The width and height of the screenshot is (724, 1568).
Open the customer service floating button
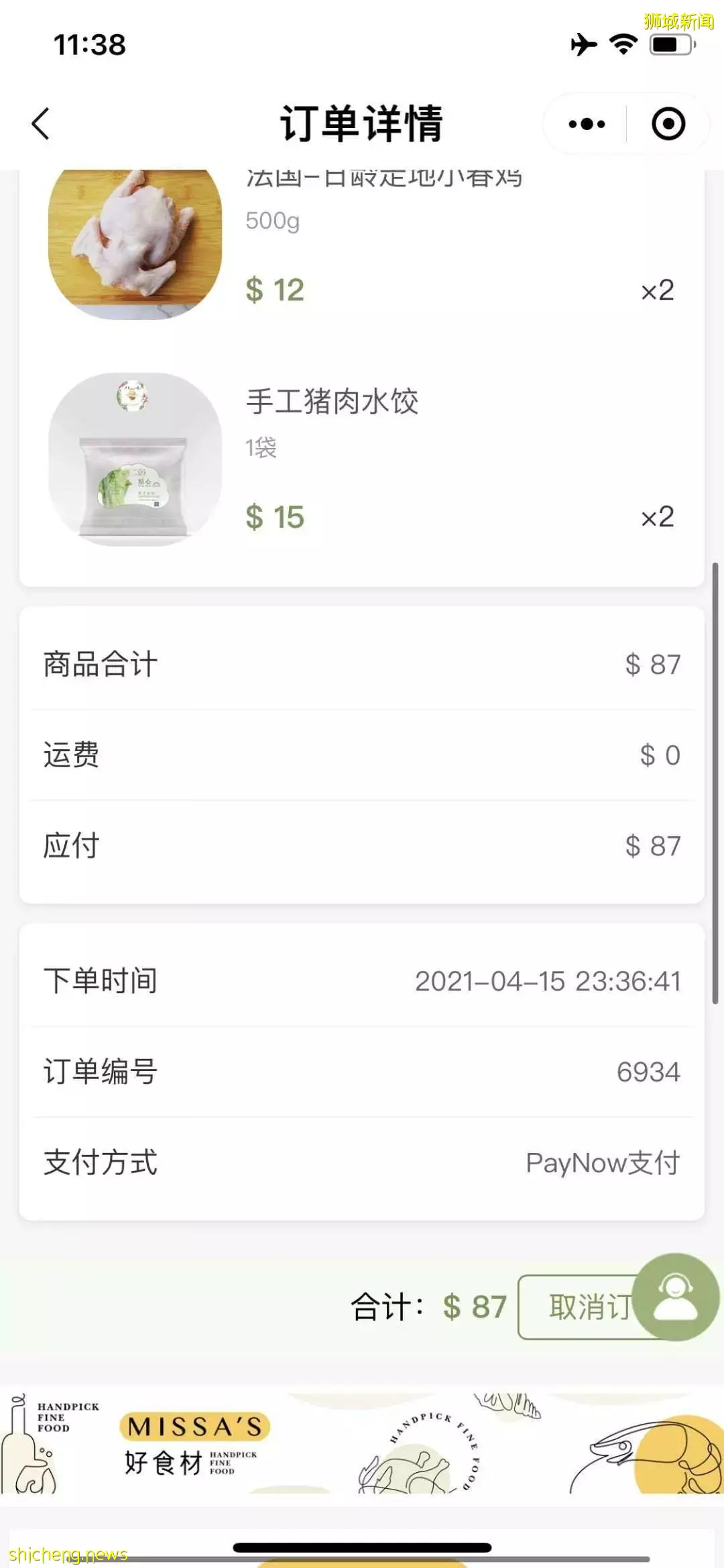(676, 1297)
